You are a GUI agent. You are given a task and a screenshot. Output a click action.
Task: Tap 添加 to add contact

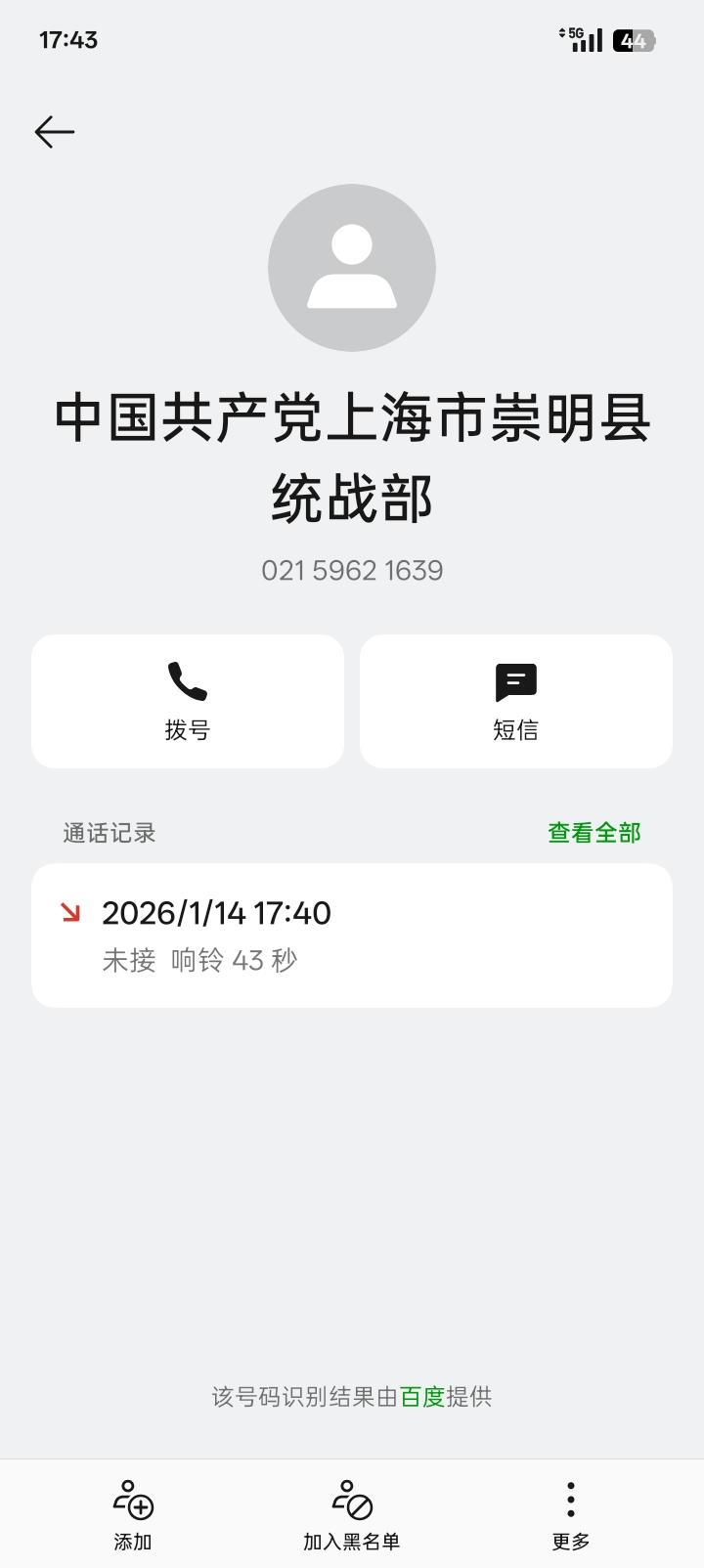[133, 1514]
